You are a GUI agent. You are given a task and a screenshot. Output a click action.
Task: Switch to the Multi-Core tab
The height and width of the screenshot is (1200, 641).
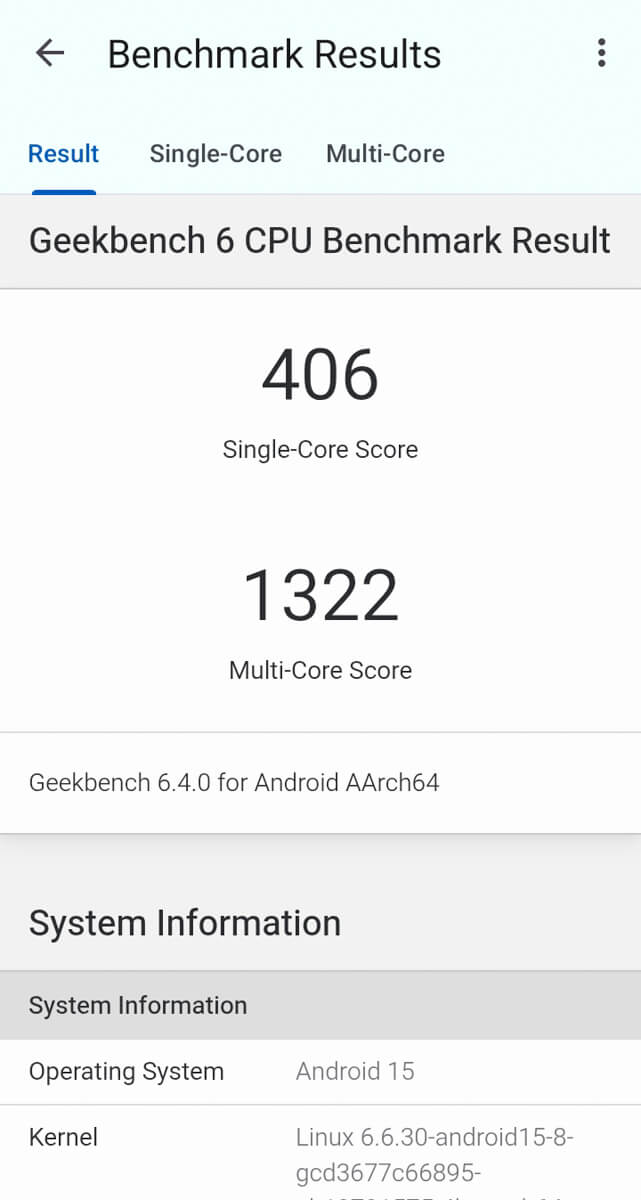point(385,154)
